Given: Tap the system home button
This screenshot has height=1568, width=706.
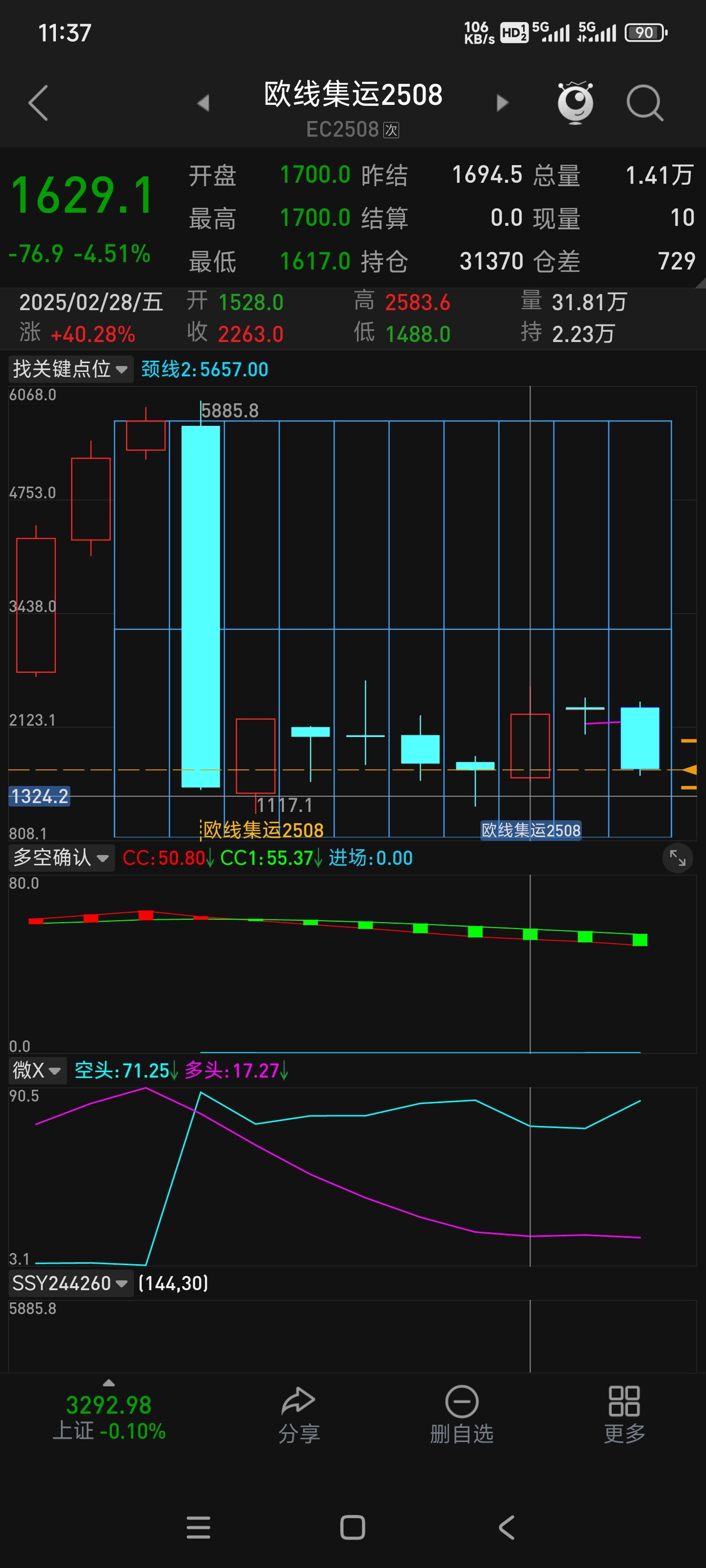Looking at the screenshot, I should click(x=353, y=1527).
